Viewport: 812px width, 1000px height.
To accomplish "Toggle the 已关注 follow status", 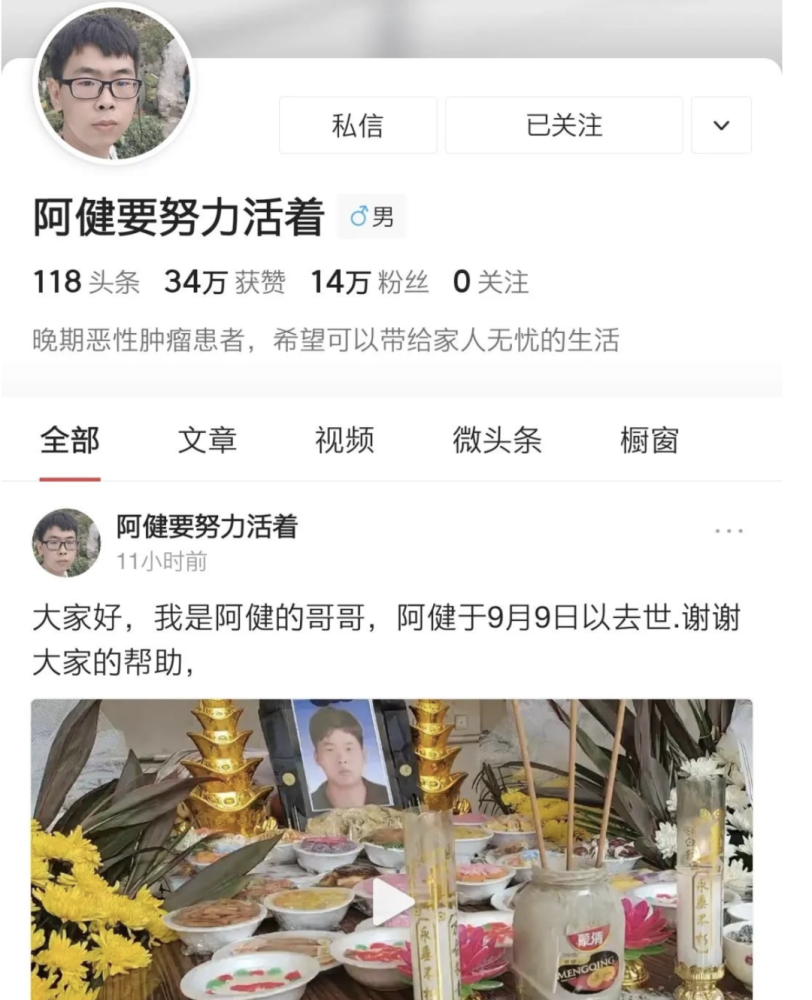I will pos(563,125).
